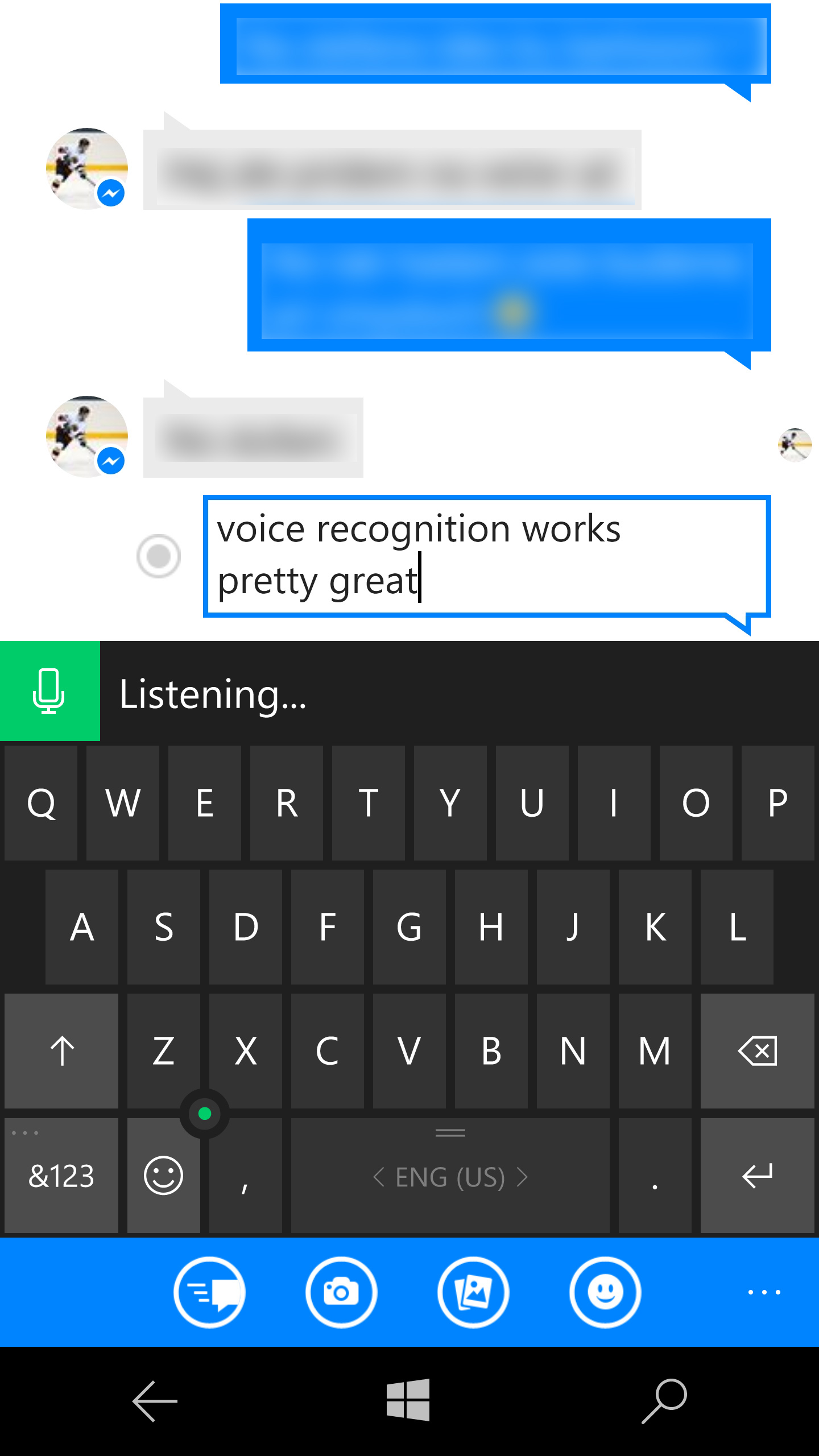
Task: Type a period with the dot key
Action: [655, 1176]
